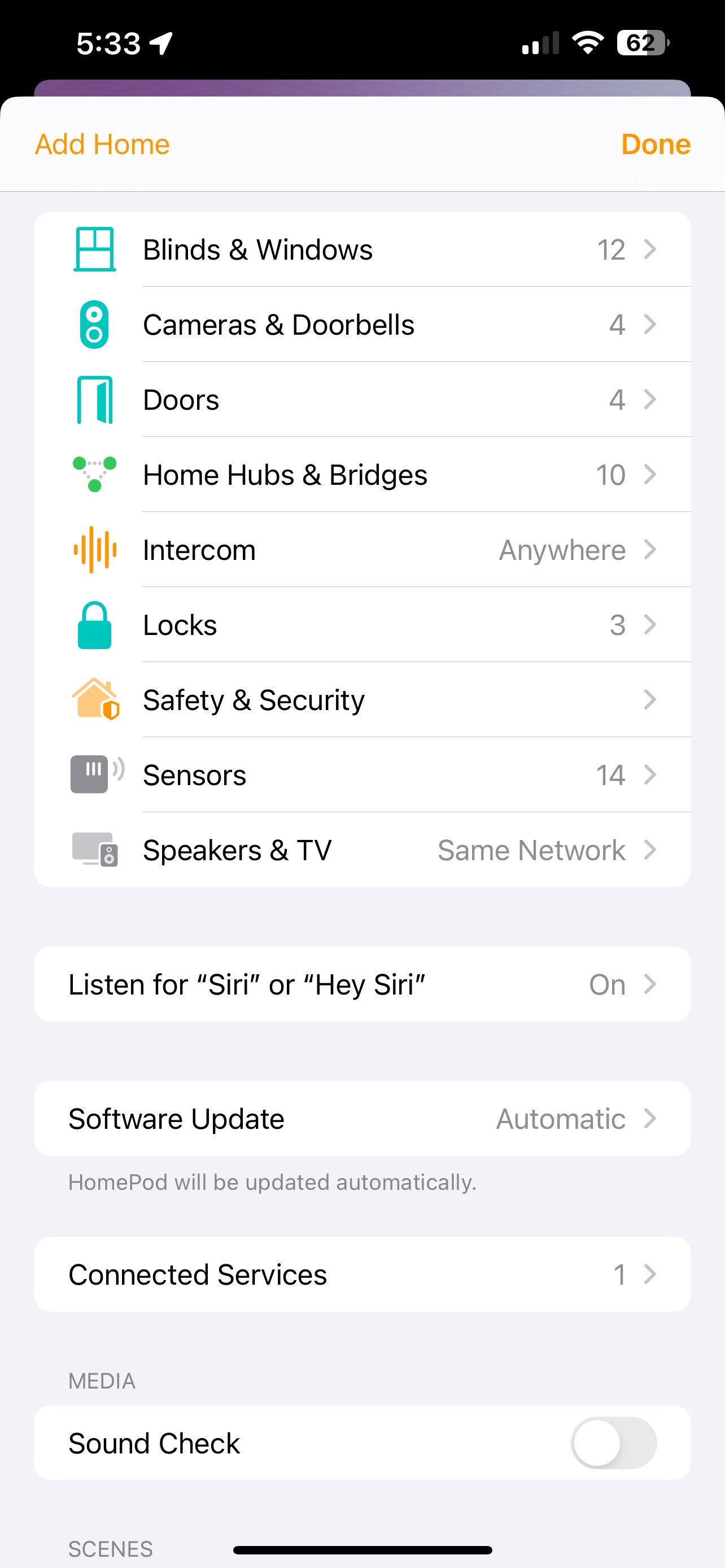This screenshot has height=1568, width=725.
Task: Select the Cameras & Doorbells icon
Action: [x=94, y=324]
